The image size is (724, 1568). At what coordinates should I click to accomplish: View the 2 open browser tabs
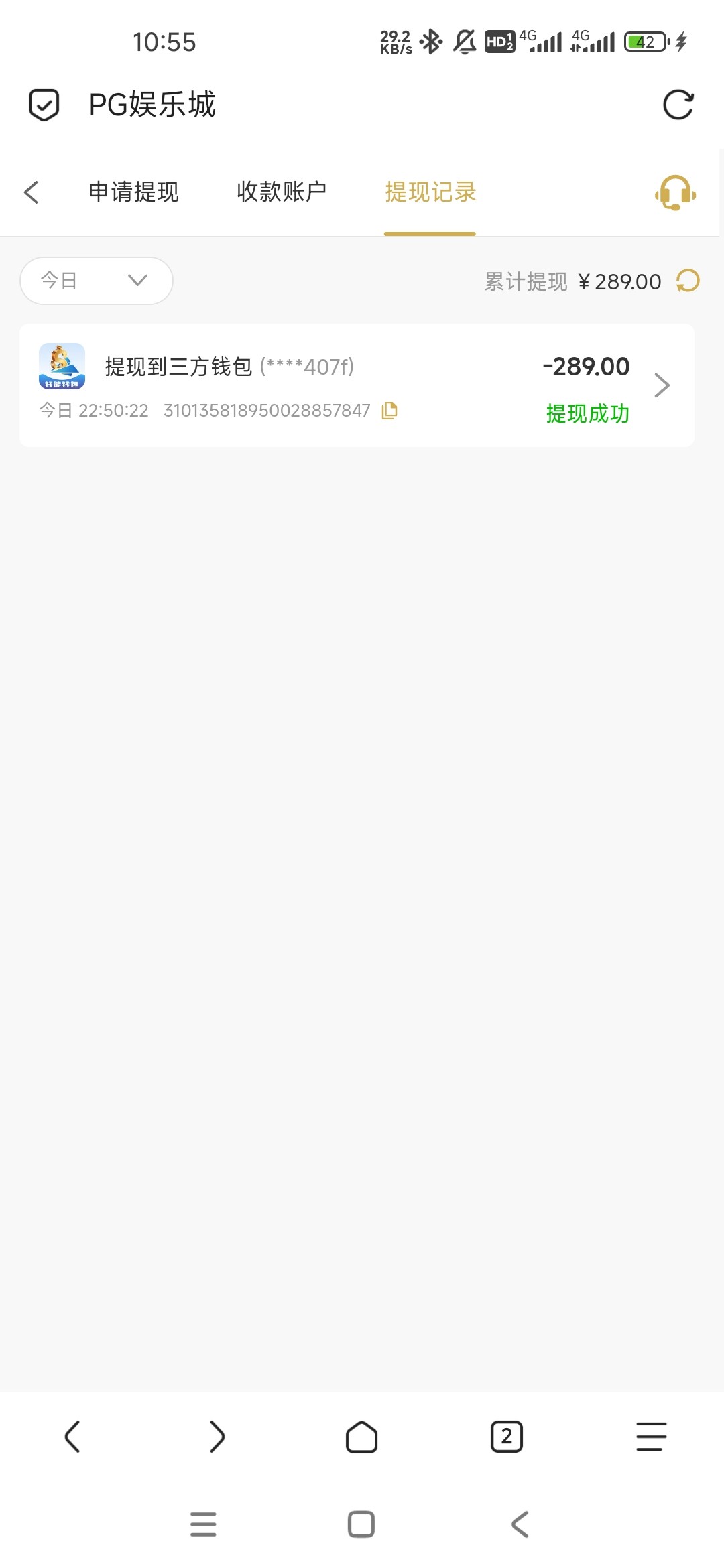click(507, 1437)
